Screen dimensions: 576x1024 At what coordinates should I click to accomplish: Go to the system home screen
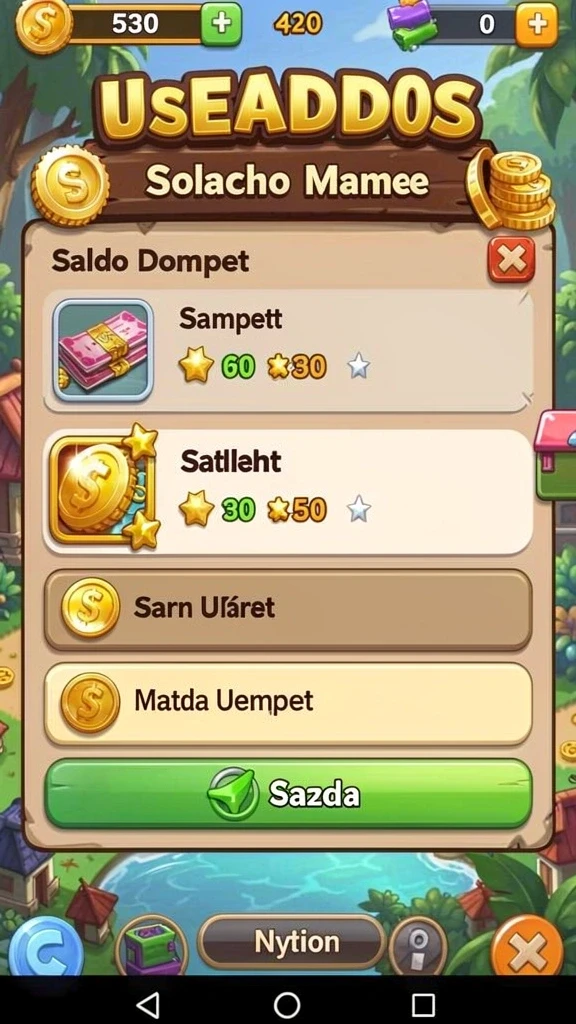click(287, 1004)
